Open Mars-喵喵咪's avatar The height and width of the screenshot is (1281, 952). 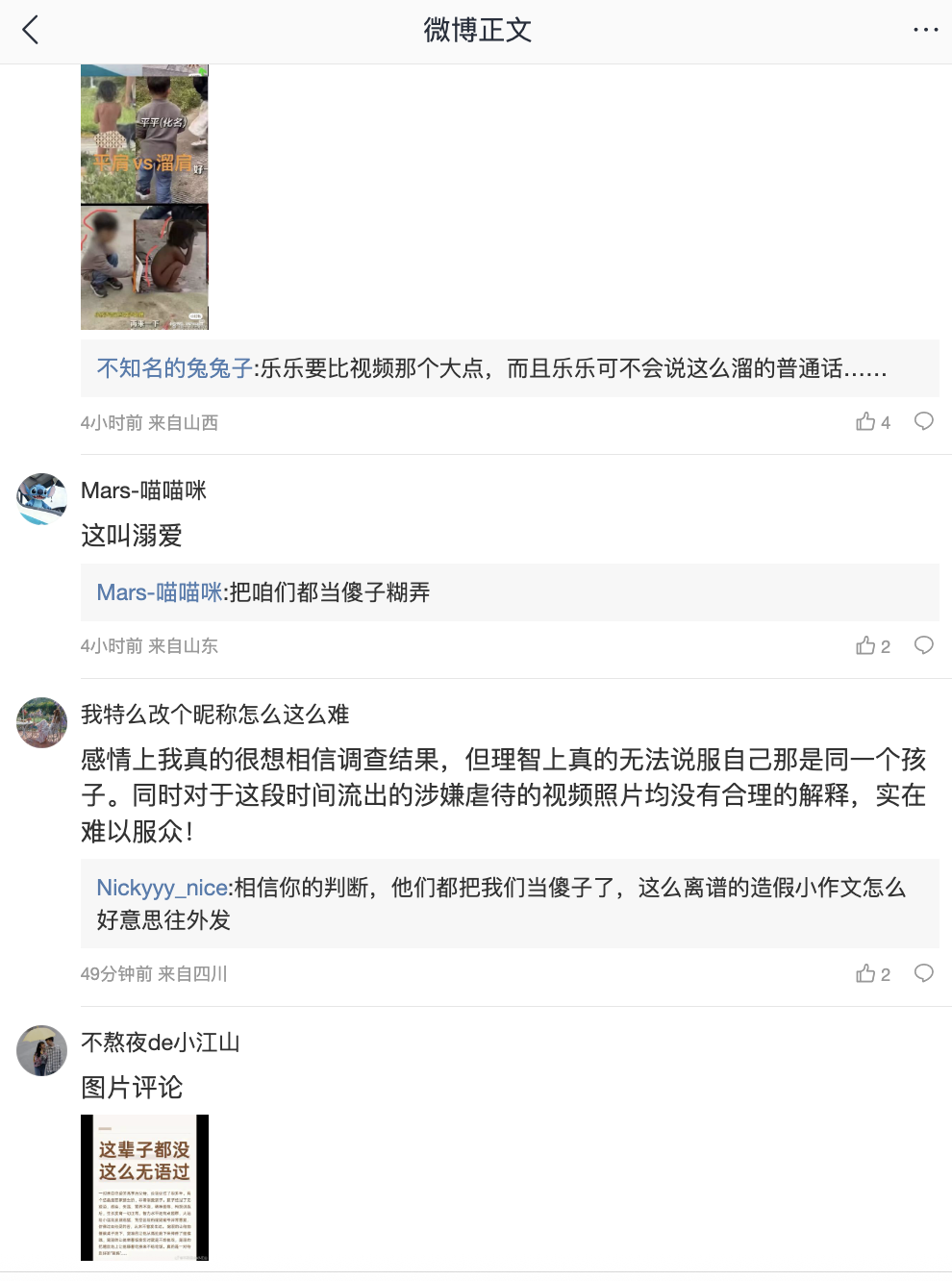tap(41, 498)
